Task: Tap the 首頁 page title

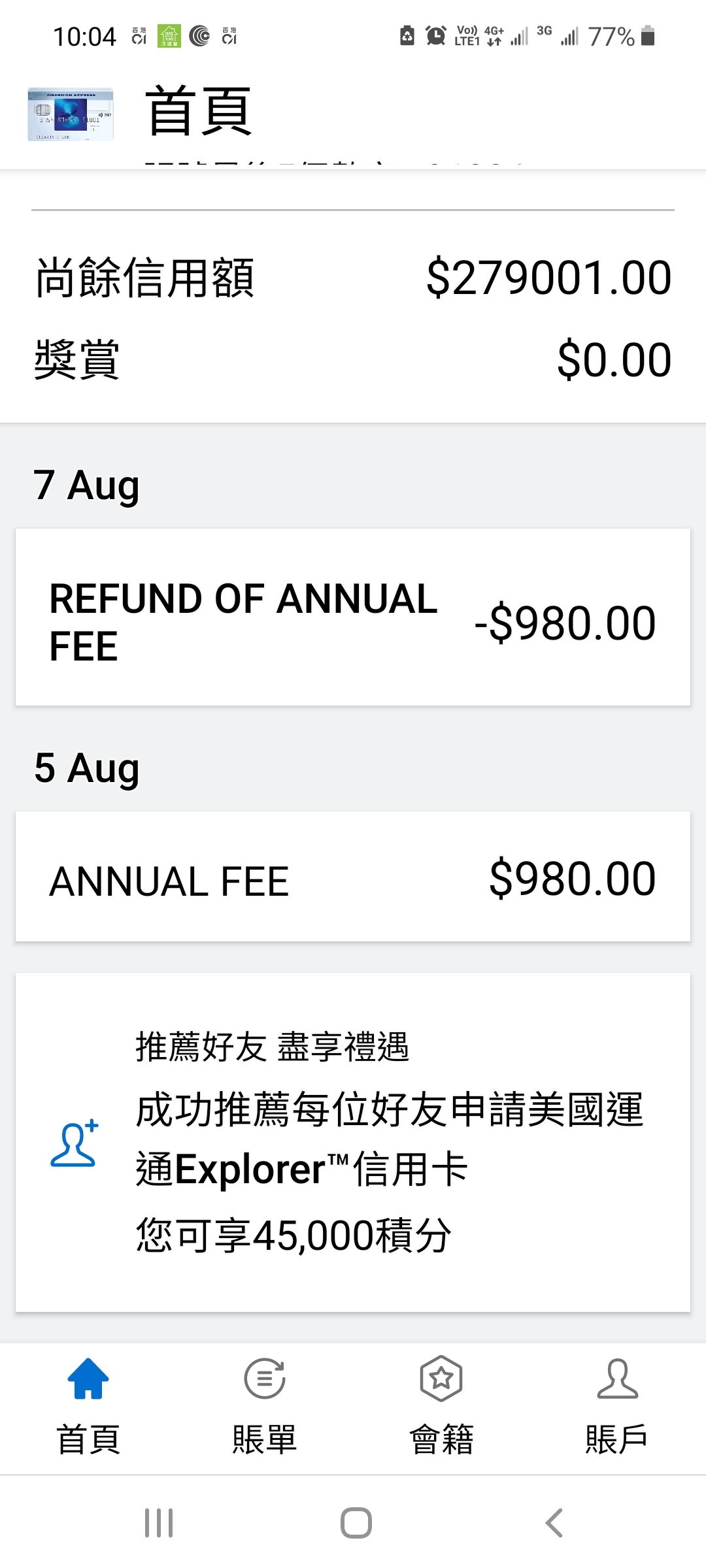Action: (x=196, y=111)
